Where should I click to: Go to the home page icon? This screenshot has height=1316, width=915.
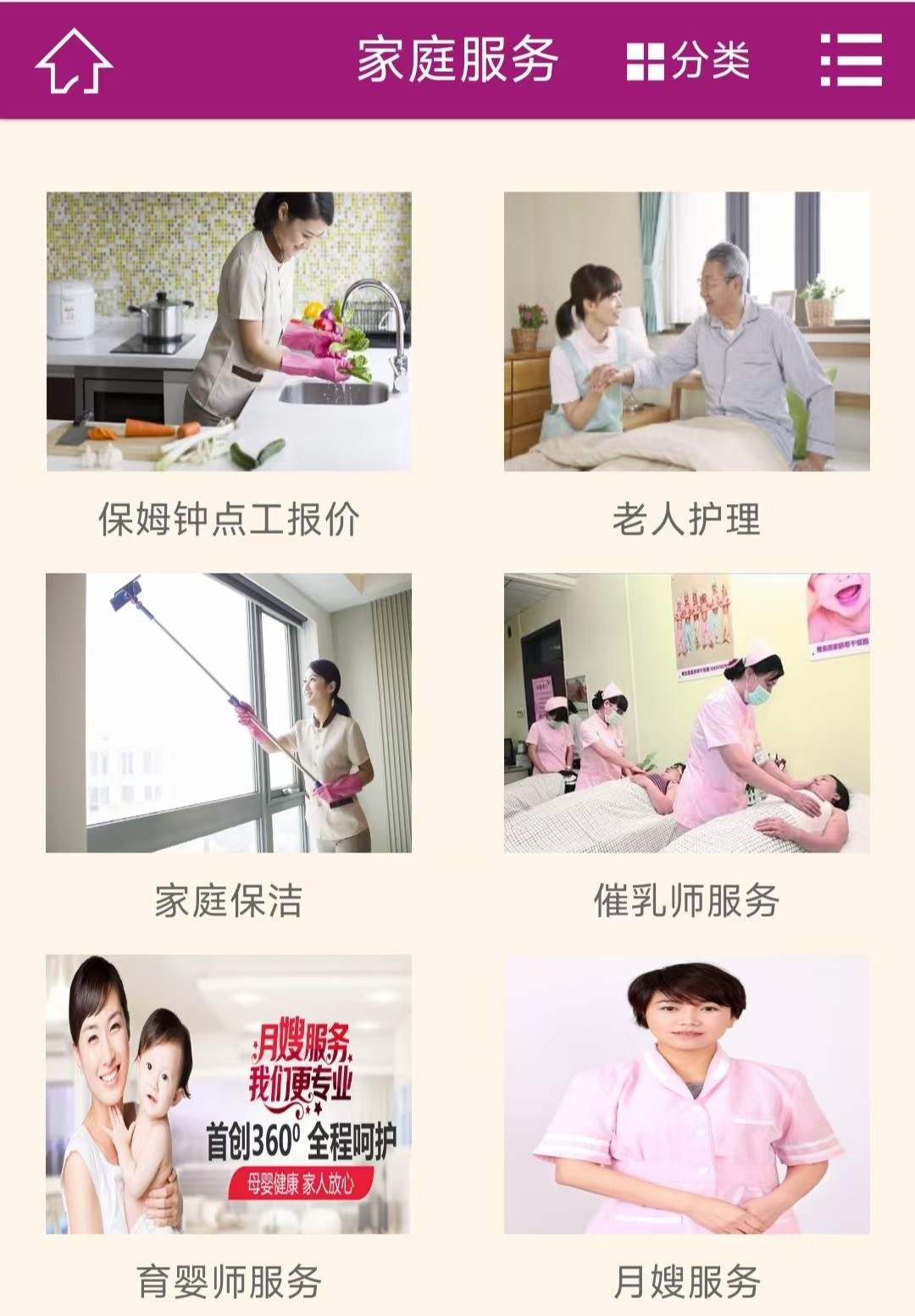point(74,60)
